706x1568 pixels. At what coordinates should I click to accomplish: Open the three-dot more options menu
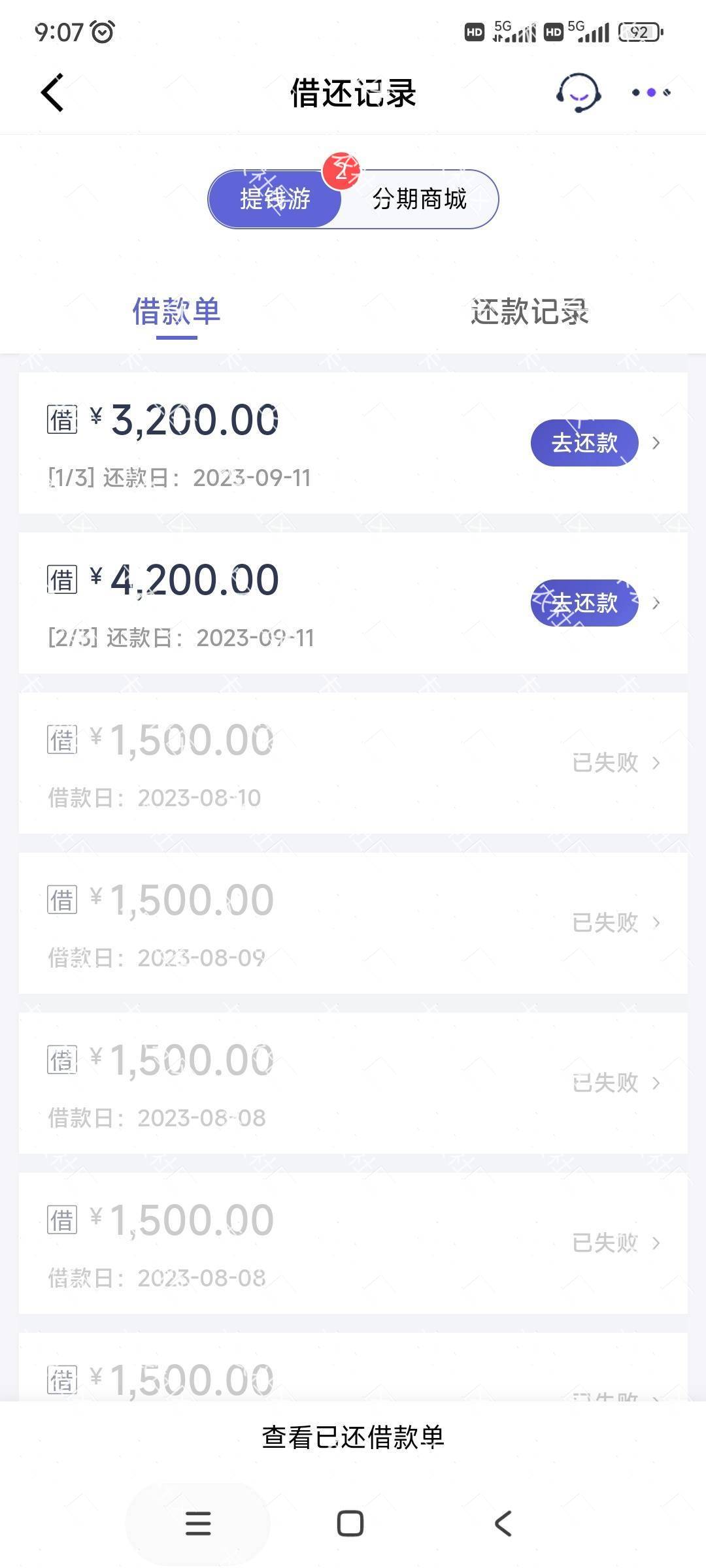[x=651, y=93]
